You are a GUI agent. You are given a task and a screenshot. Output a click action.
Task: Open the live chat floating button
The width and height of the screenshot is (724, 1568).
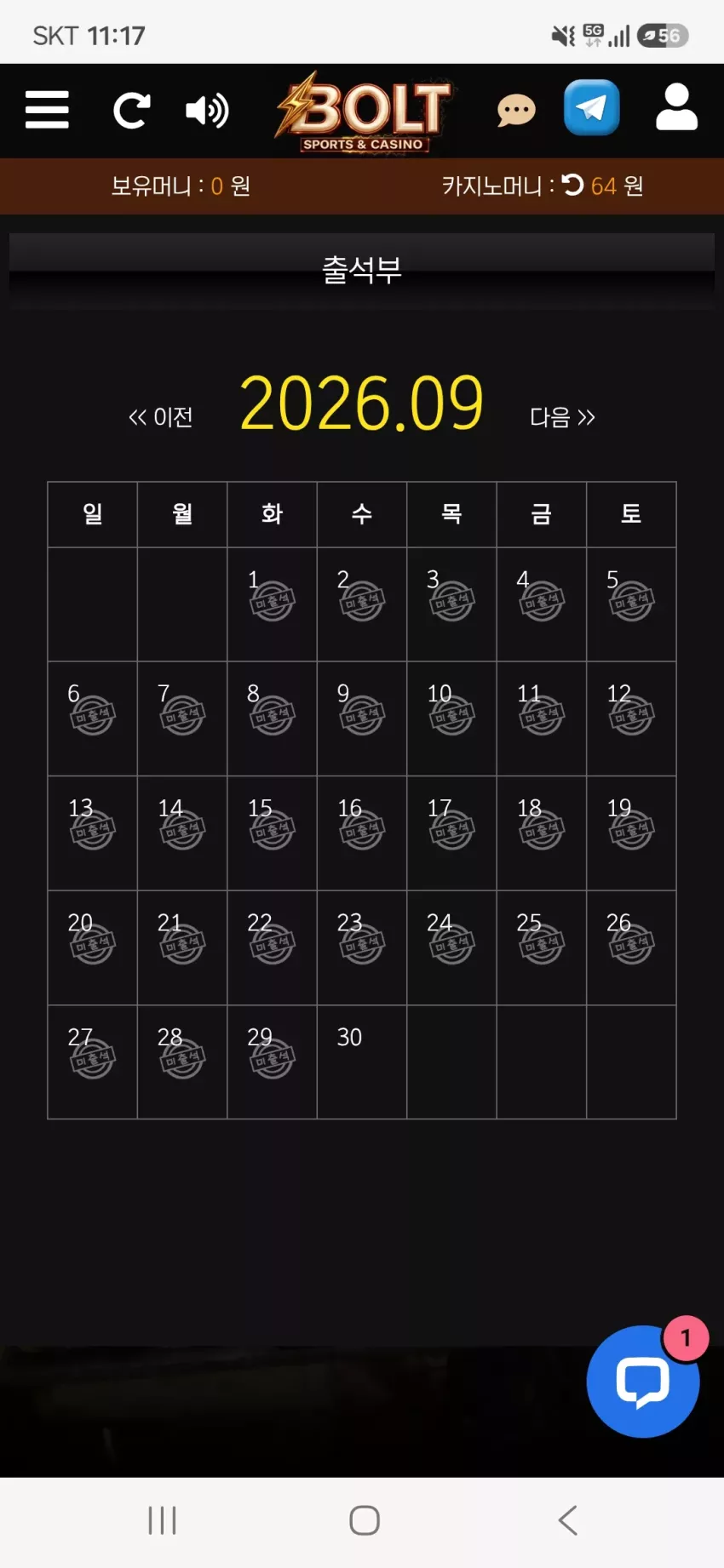pos(643,1381)
